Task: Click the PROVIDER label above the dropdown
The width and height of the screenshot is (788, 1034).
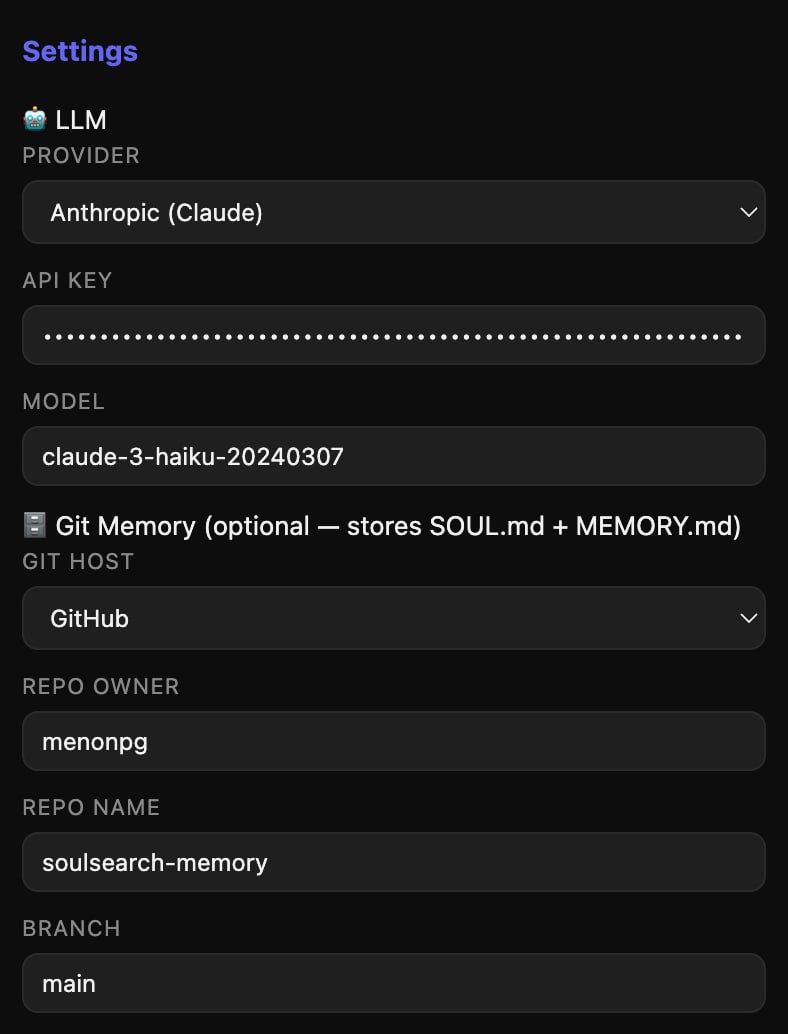Action: click(x=81, y=155)
